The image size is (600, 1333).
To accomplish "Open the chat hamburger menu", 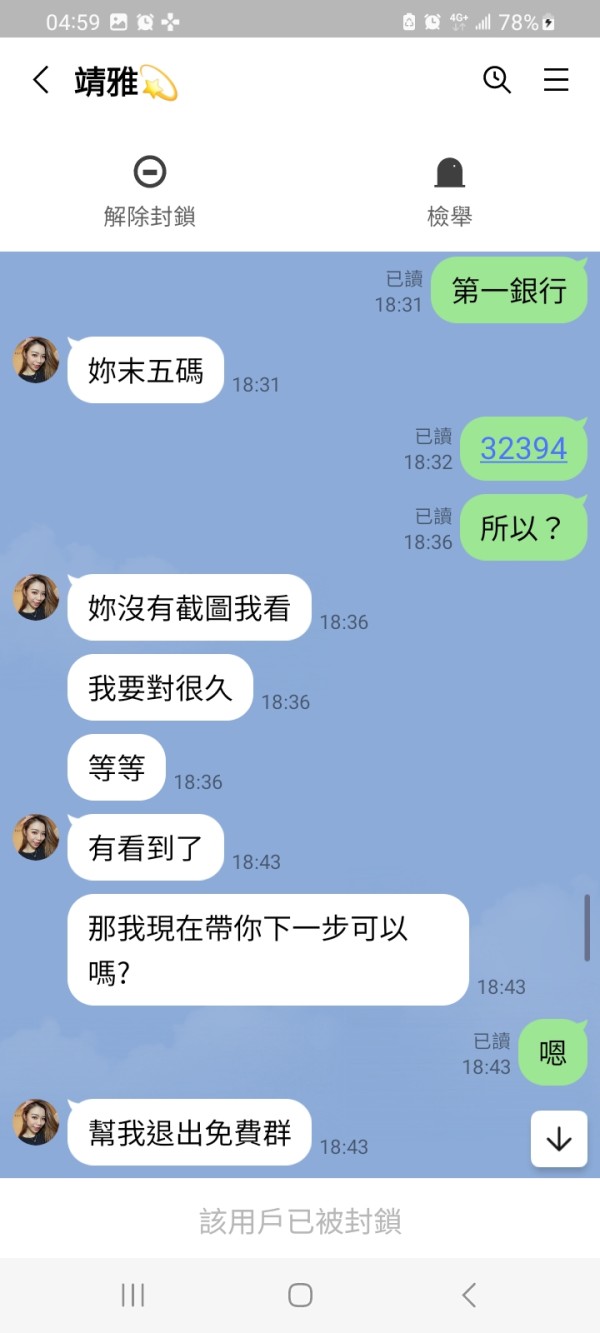I will tap(556, 80).
